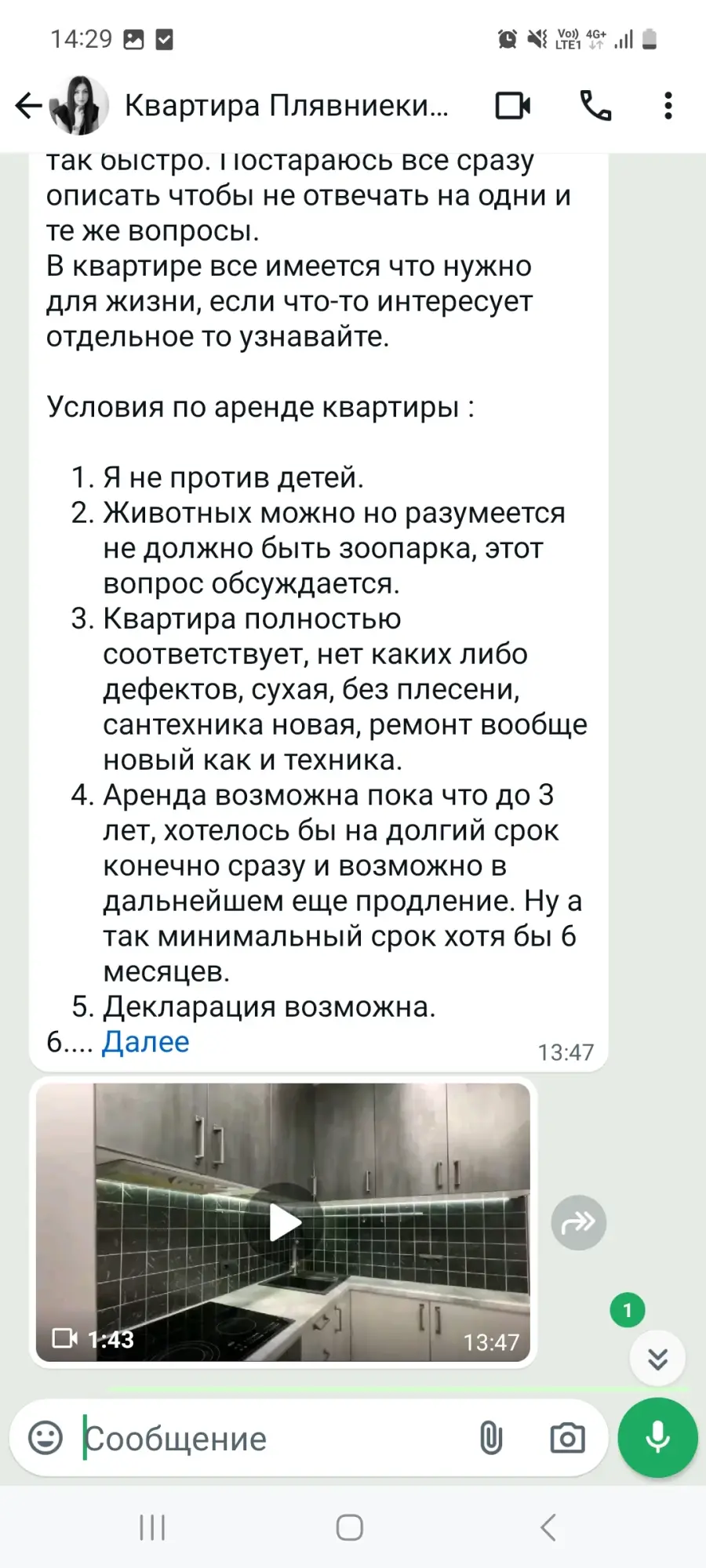Open the camera to take a photo
This screenshot has width=706, height=1568.
tap(567, 1439)
